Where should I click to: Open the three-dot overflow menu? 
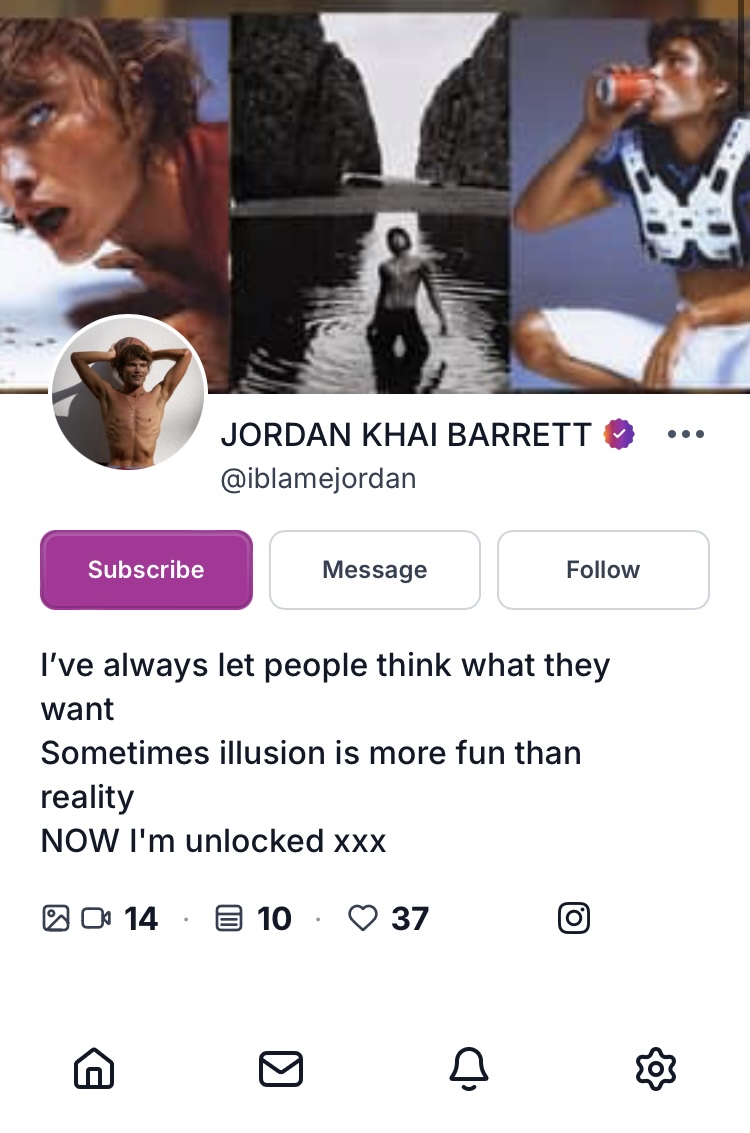click(685, 434)
